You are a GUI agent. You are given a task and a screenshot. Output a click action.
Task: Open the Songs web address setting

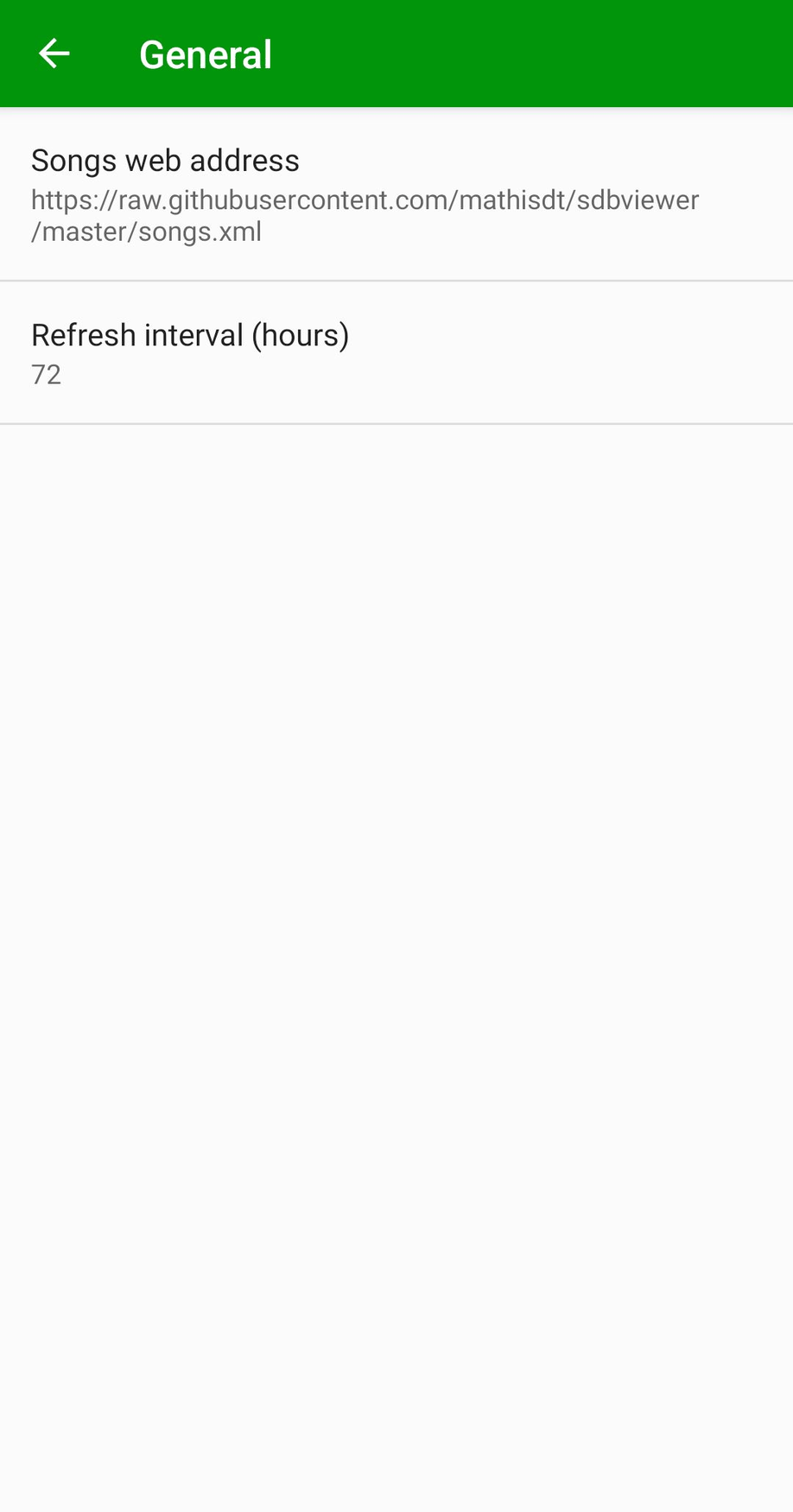click(x=396, y=195)
